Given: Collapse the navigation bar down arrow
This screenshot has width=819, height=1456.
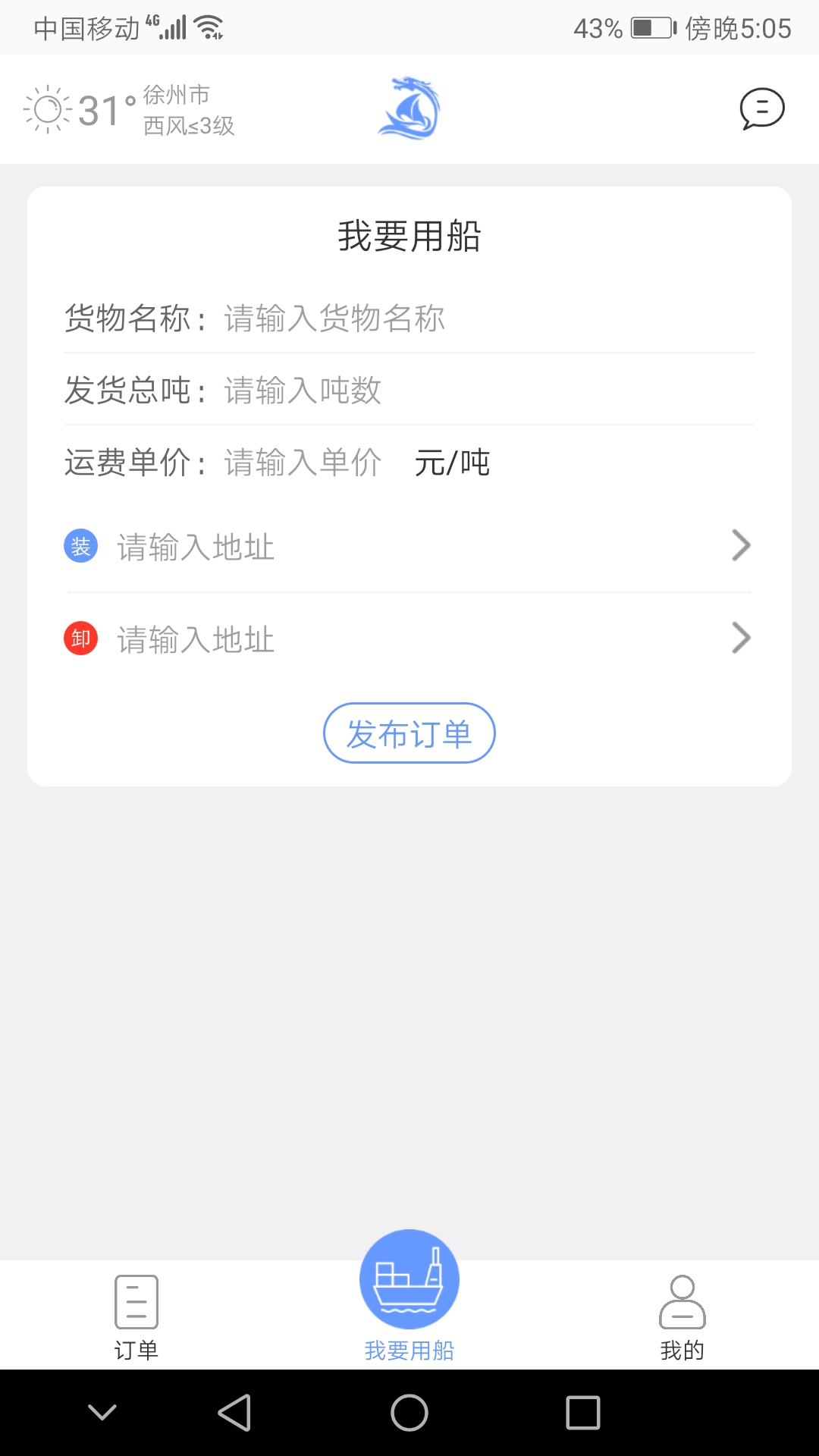Looking at the screenshot, I should (102, 1413).
